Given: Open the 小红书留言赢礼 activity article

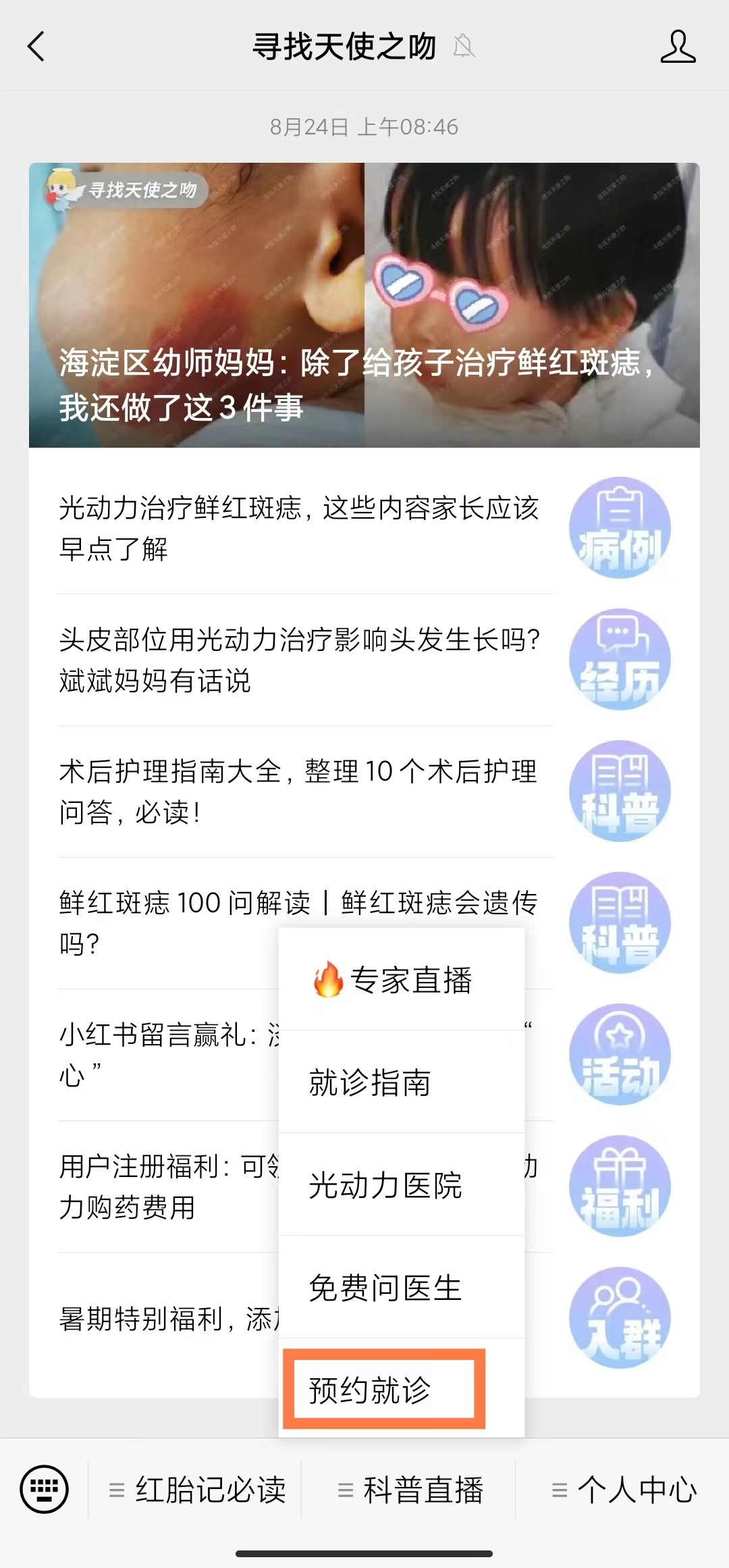Looking at the screenshot, I should pos(162,1053).
